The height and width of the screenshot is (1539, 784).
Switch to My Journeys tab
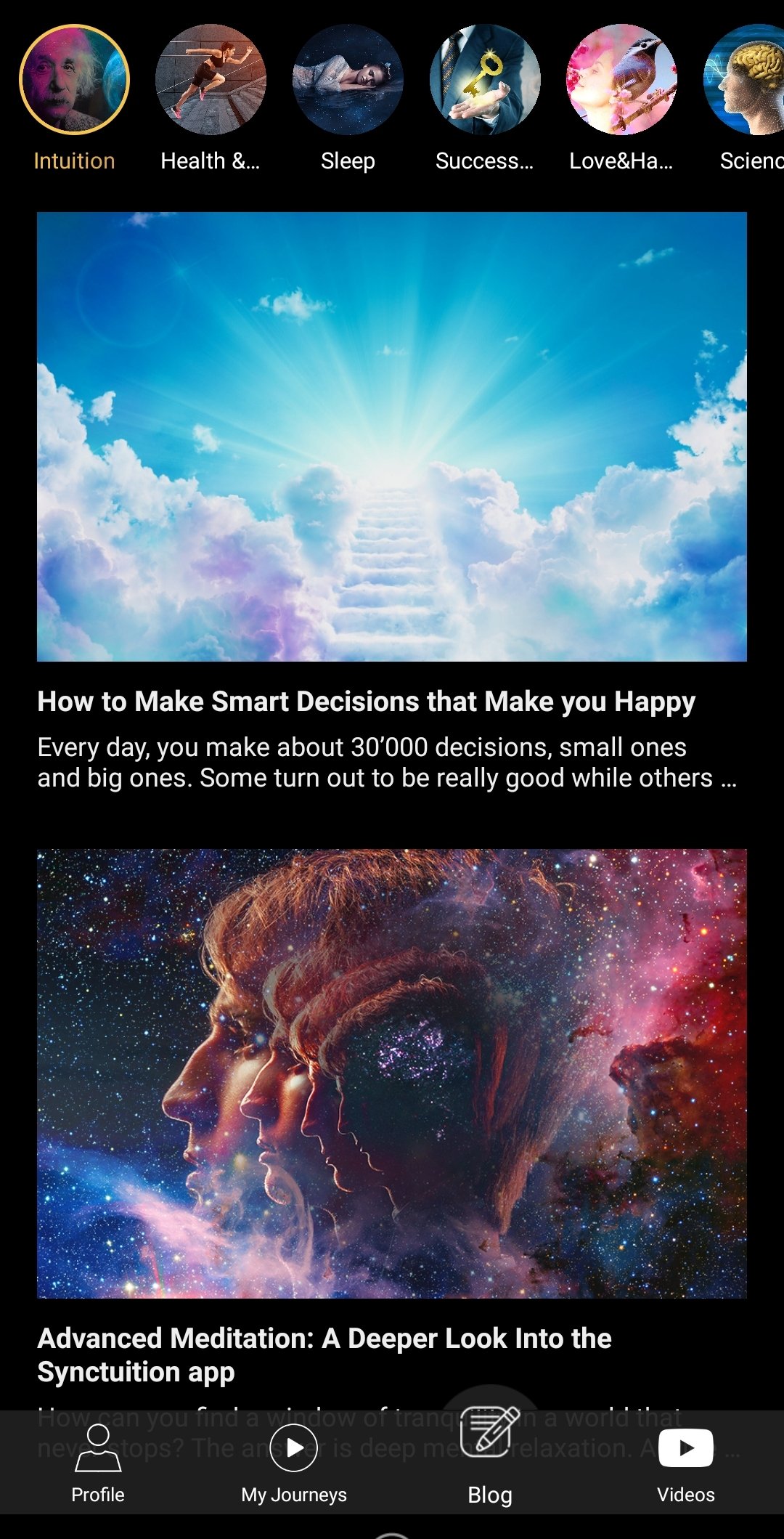(x=294, y=1463)
